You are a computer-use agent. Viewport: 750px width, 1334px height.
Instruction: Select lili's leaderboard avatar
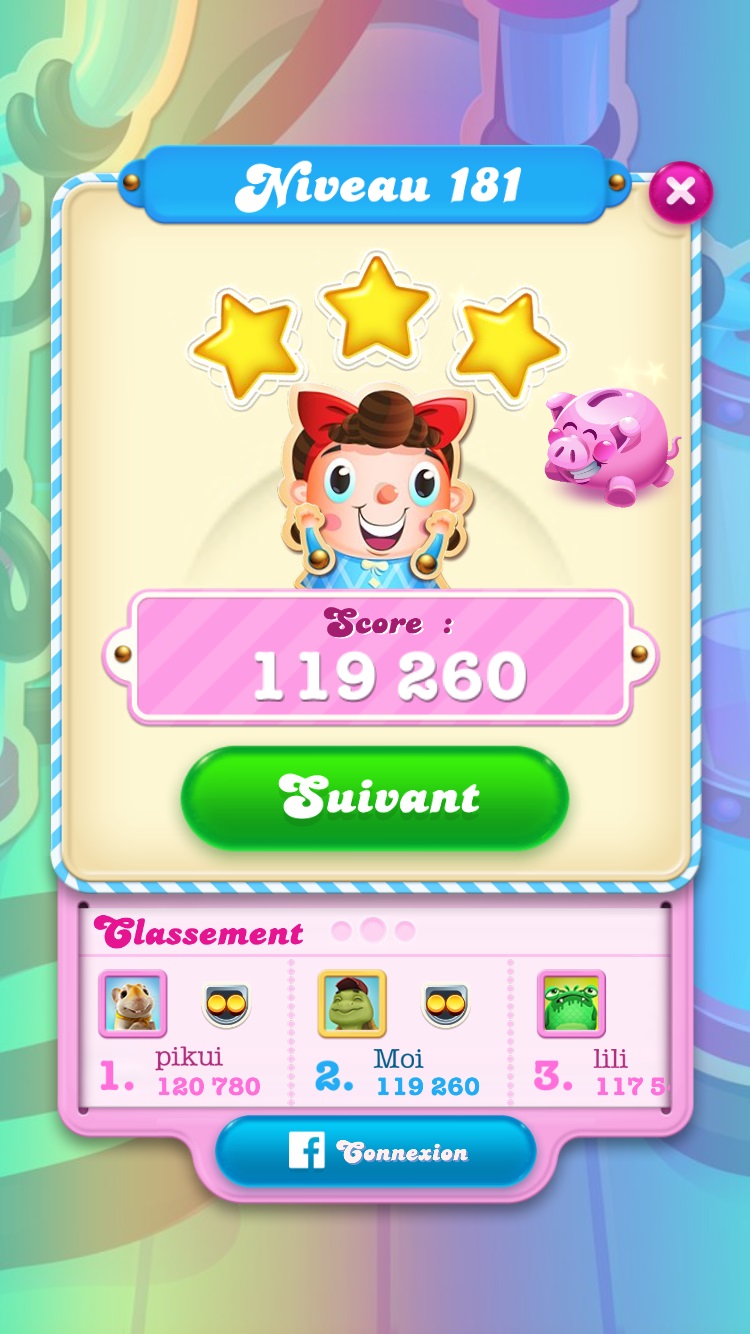pos(571,1003)
